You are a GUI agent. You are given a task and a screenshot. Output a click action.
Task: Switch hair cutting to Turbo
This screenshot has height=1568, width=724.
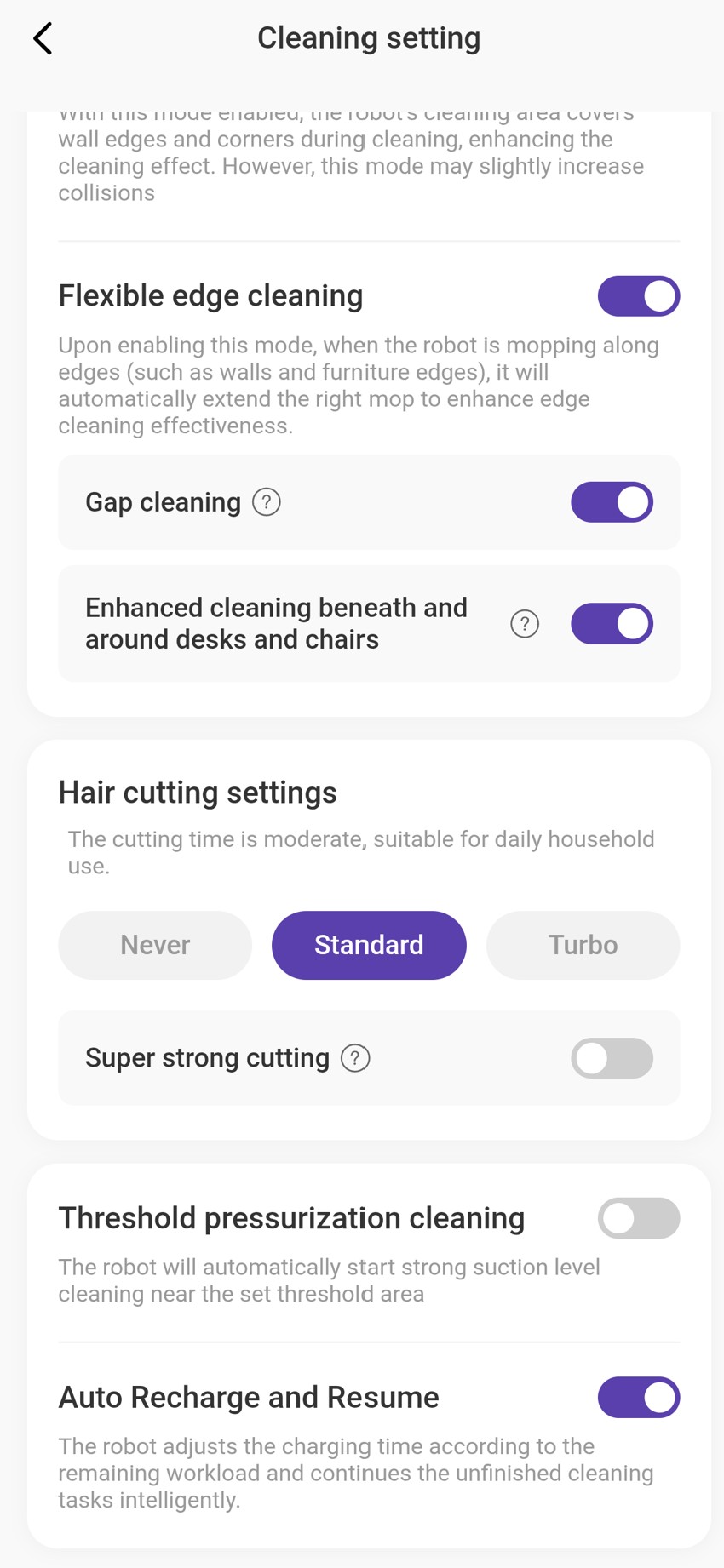click(x=583, y=945)
